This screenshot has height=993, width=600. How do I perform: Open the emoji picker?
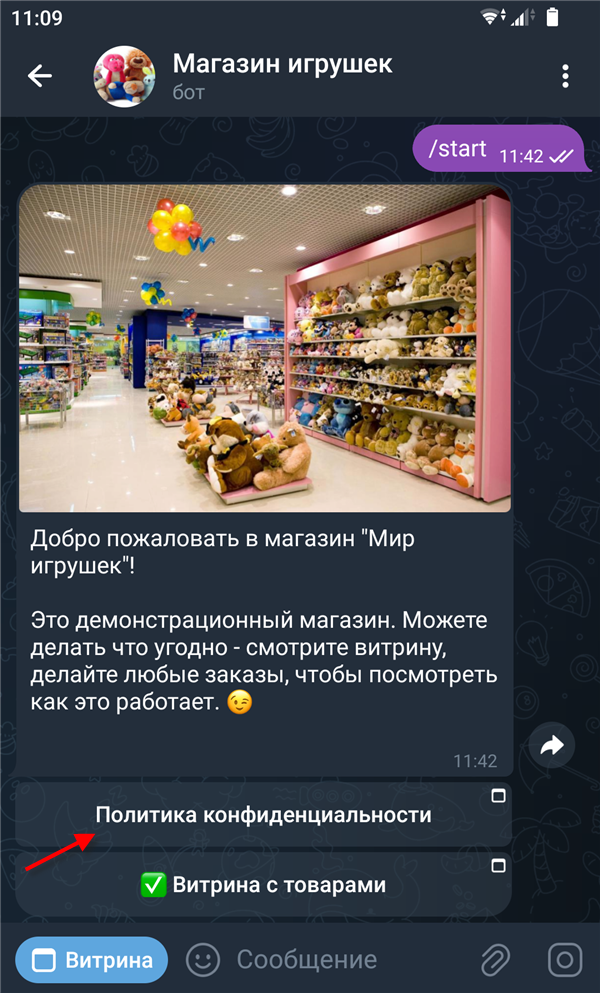pos(203,961)
